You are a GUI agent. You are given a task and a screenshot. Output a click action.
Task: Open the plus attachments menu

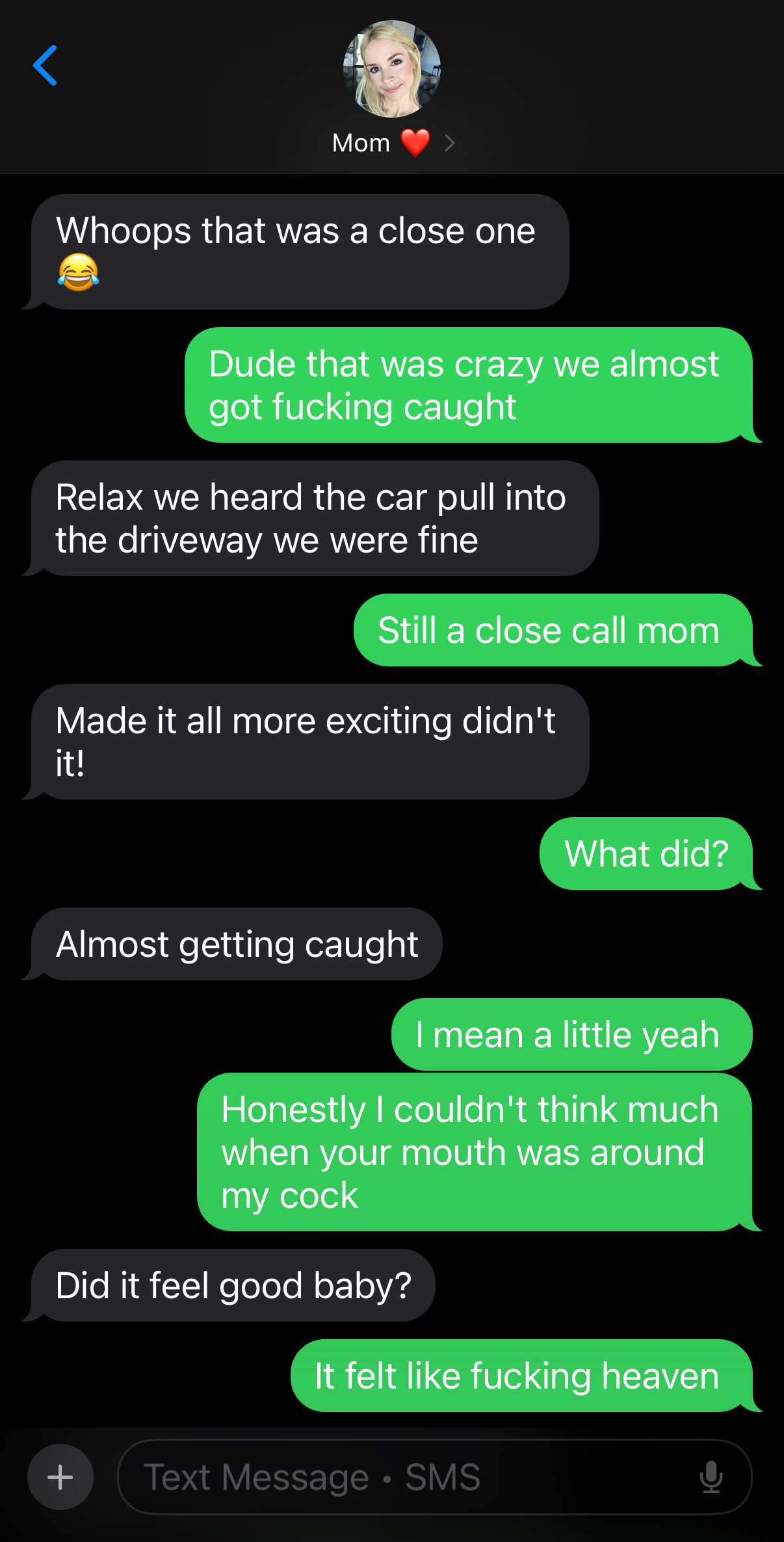[60, 1477]
